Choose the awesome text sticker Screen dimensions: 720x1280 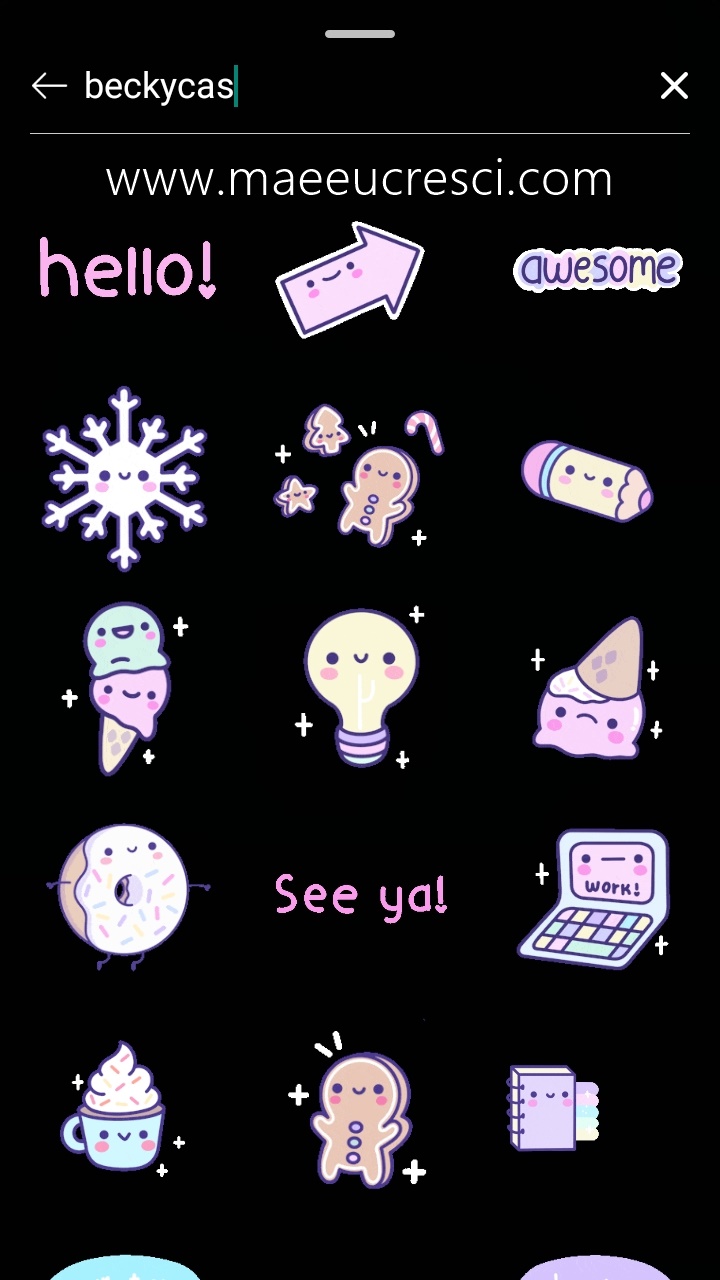(x=597, y=268)
